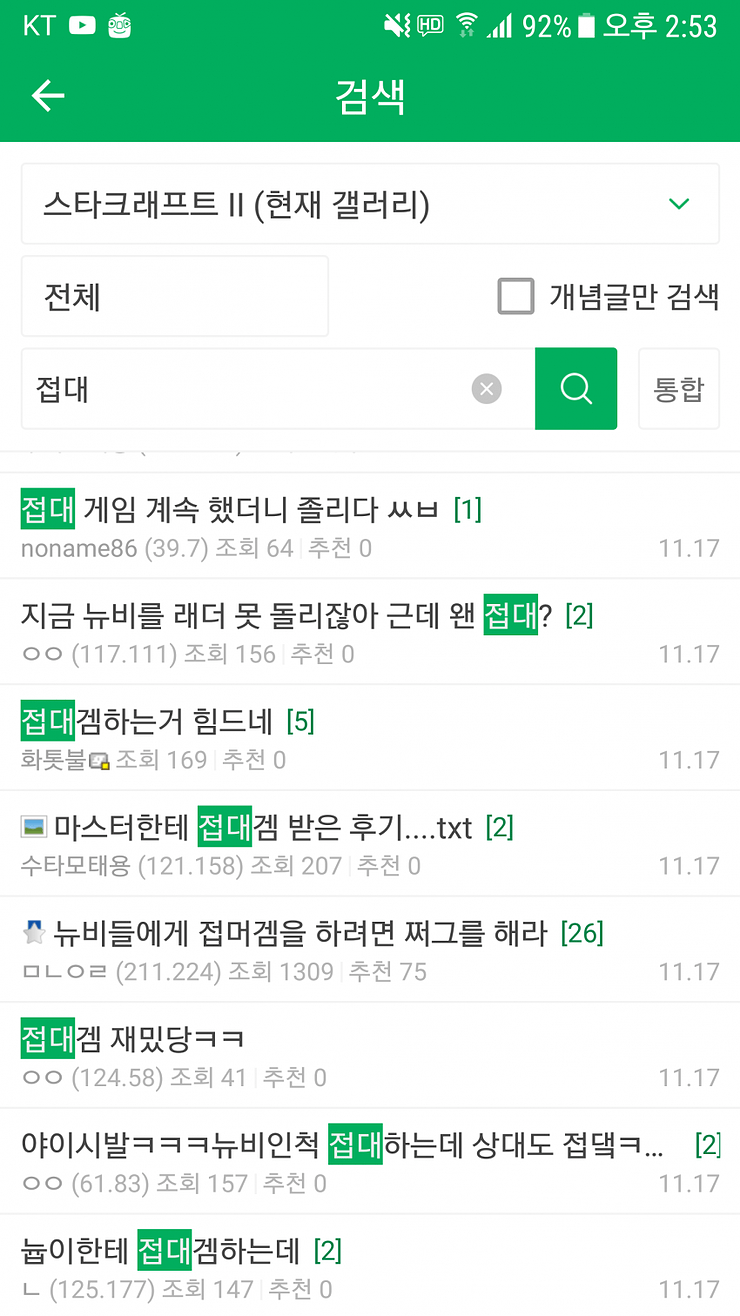Image resolution: width=740 pixels, height=1316 pixels.
Task: Tap the search field containing 접대
Action: click(245, 389)
